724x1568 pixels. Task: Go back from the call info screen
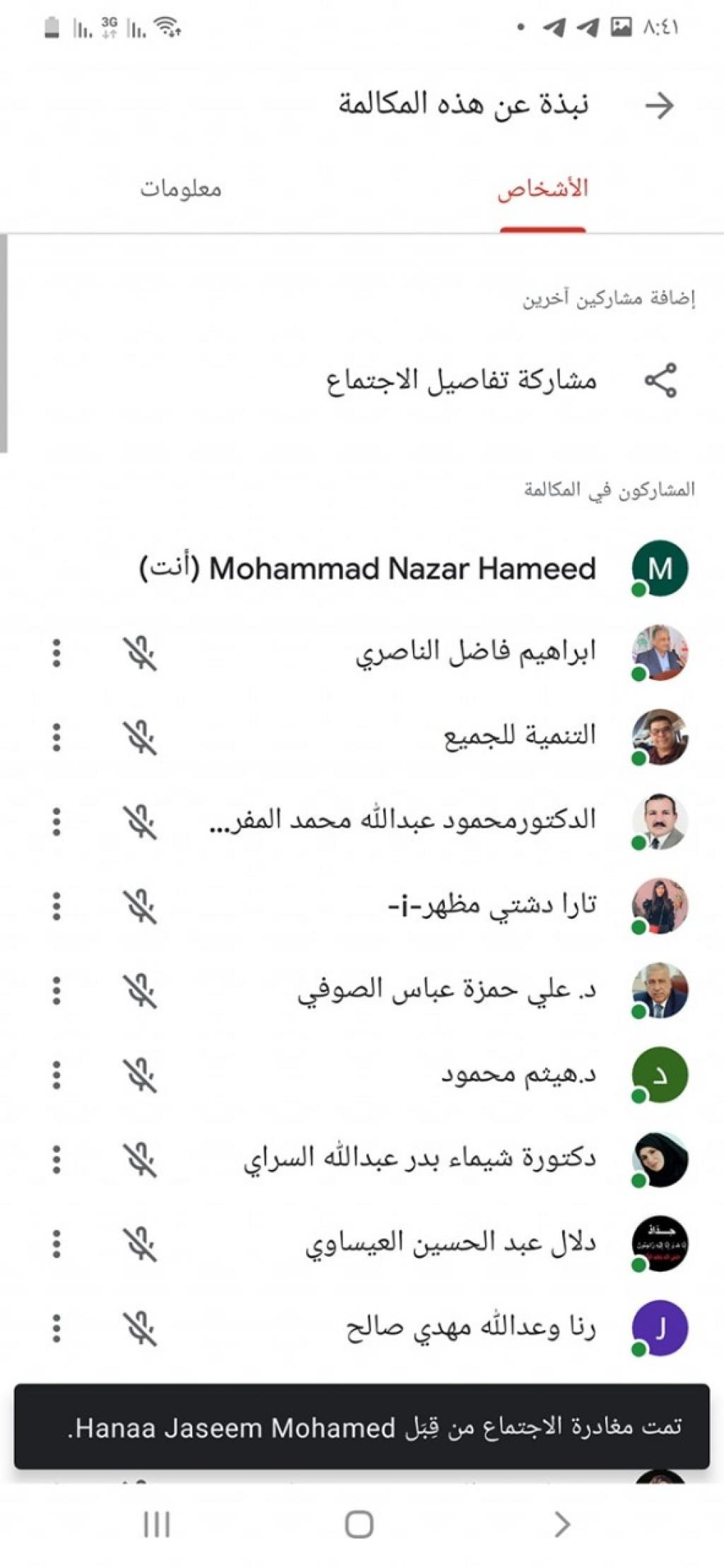[659, 106]
